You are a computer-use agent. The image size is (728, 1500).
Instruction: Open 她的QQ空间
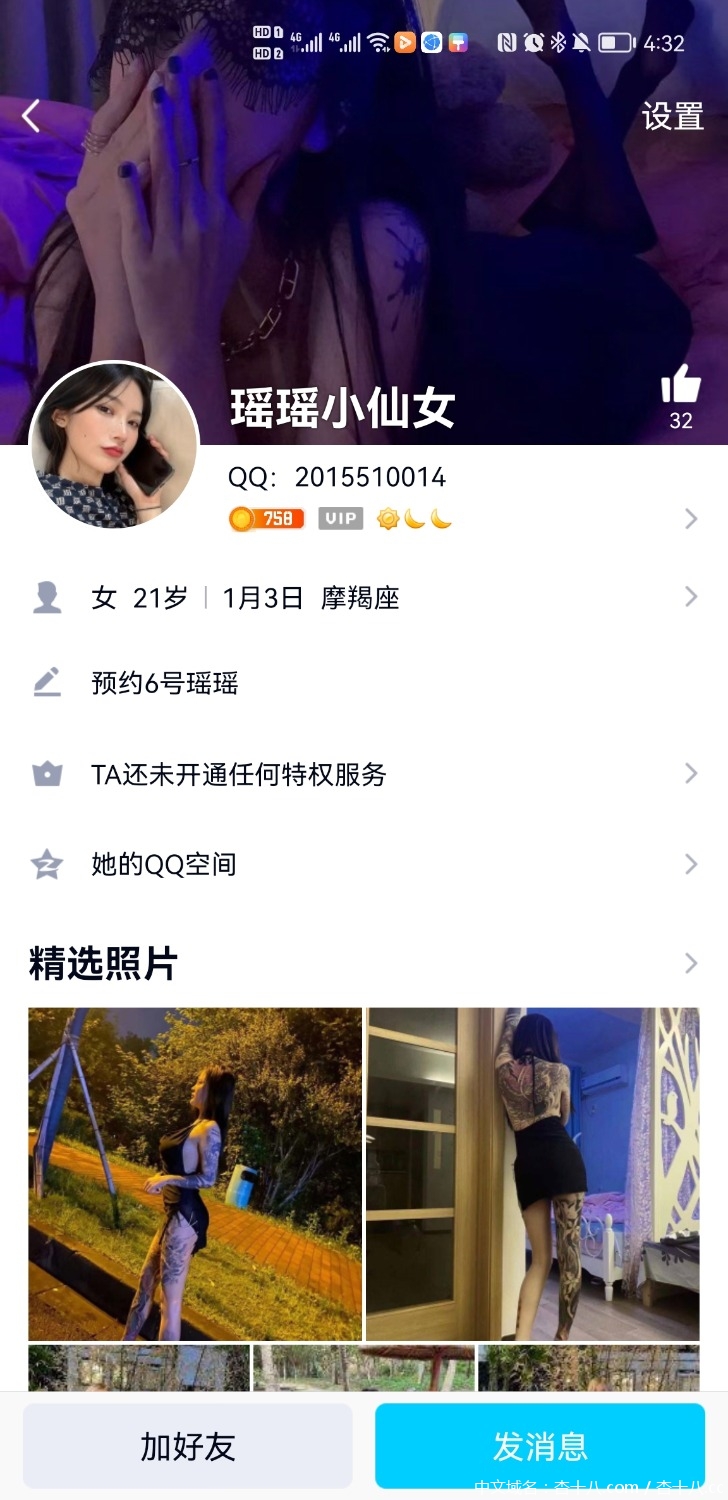tap(364, 865)
